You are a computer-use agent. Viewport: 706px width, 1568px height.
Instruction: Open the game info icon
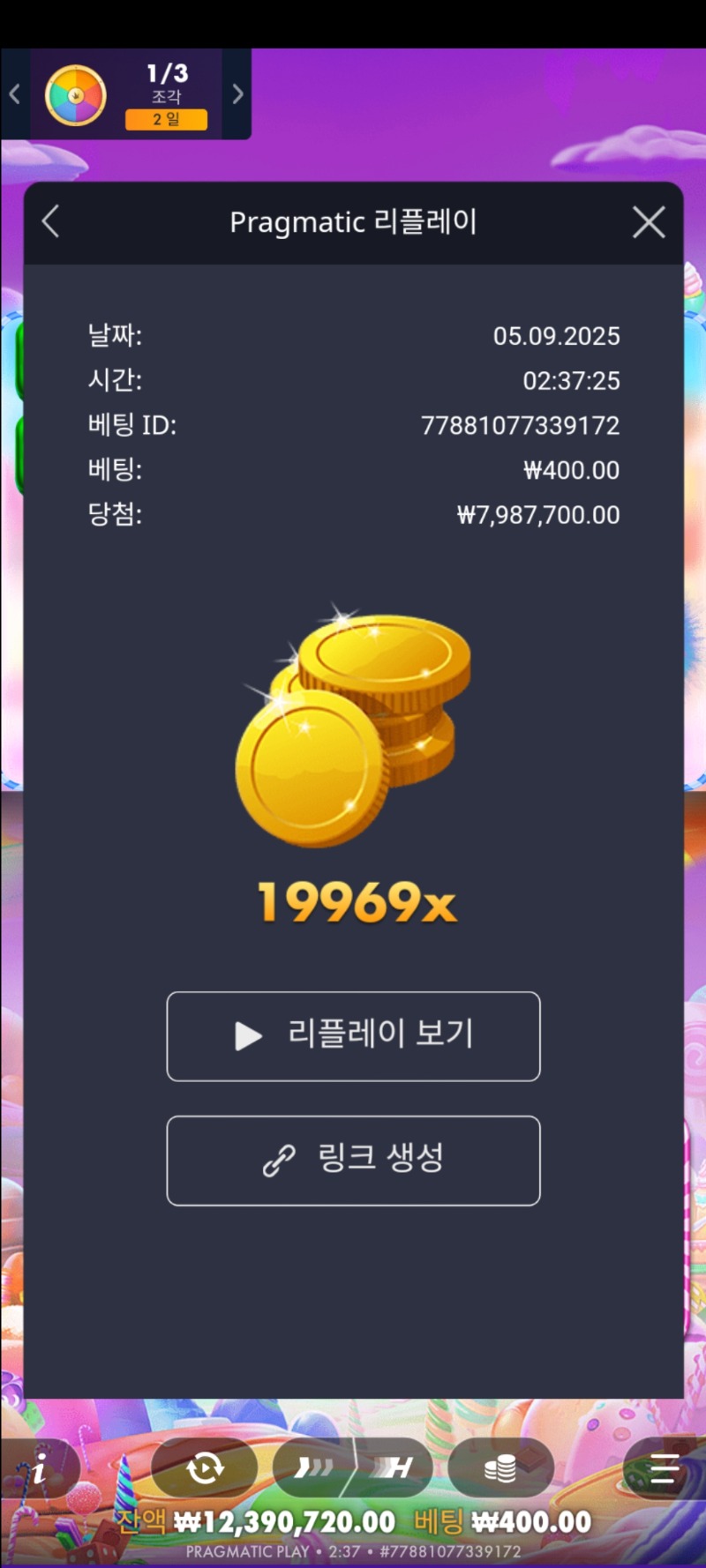click(39, 1468)
